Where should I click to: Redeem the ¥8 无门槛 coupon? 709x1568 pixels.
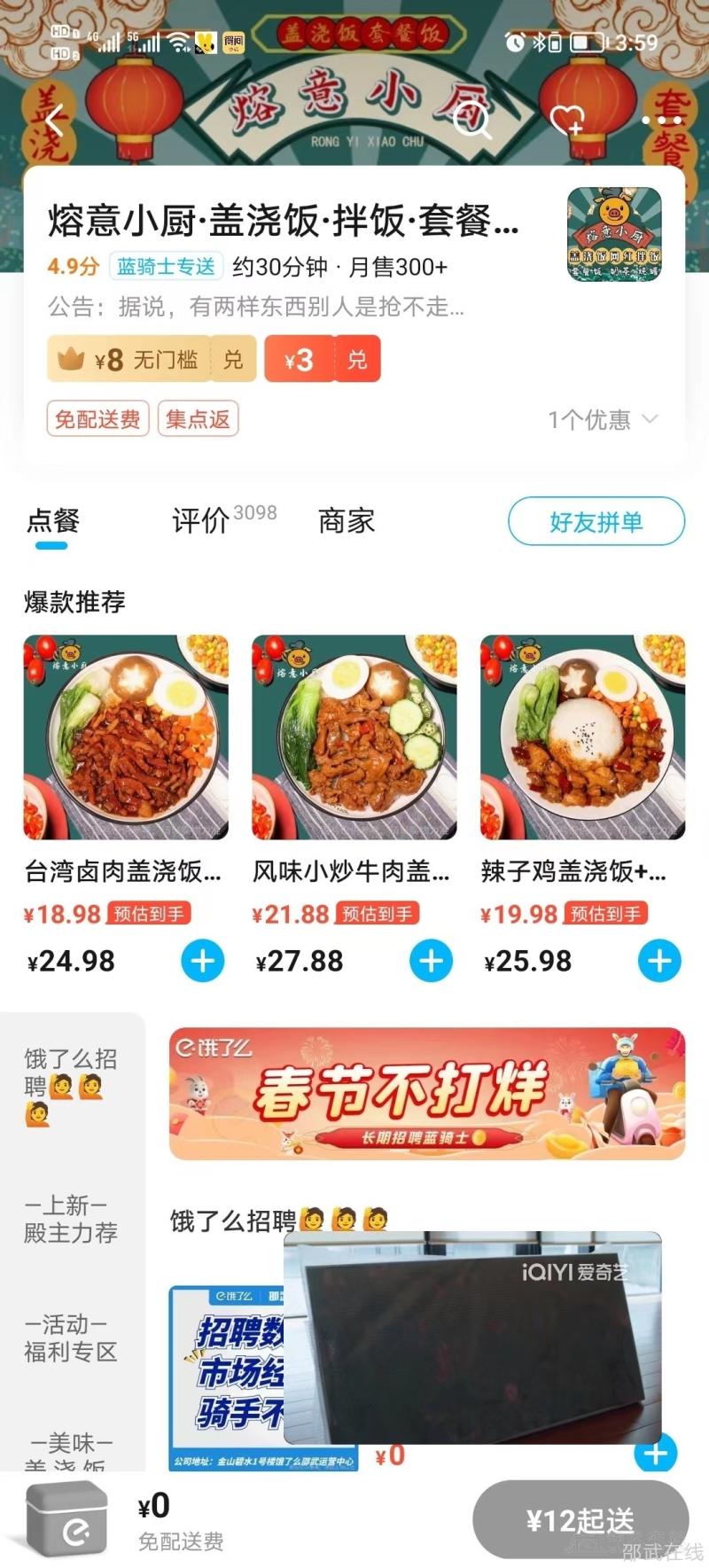click(x=232, y=359)
